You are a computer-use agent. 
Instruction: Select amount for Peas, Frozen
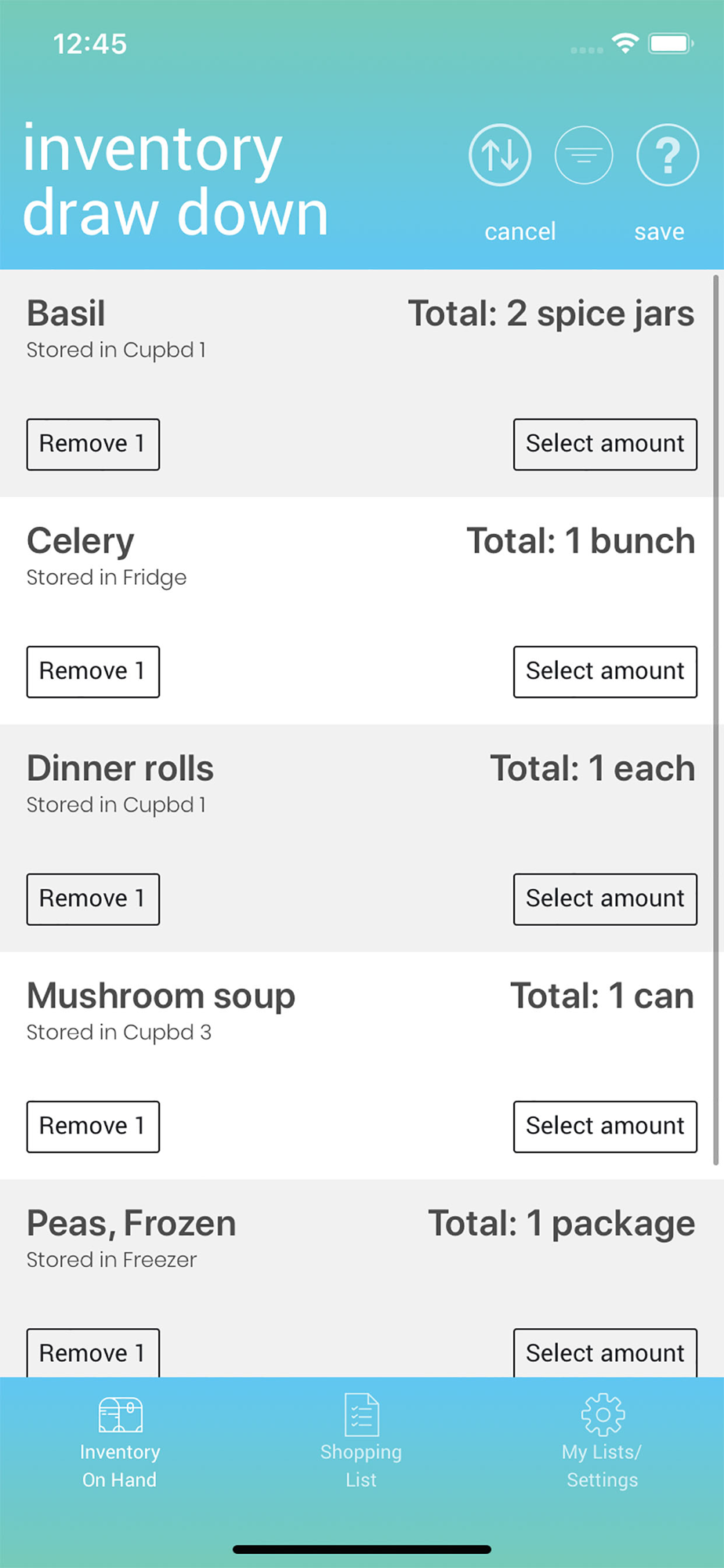605,1352
